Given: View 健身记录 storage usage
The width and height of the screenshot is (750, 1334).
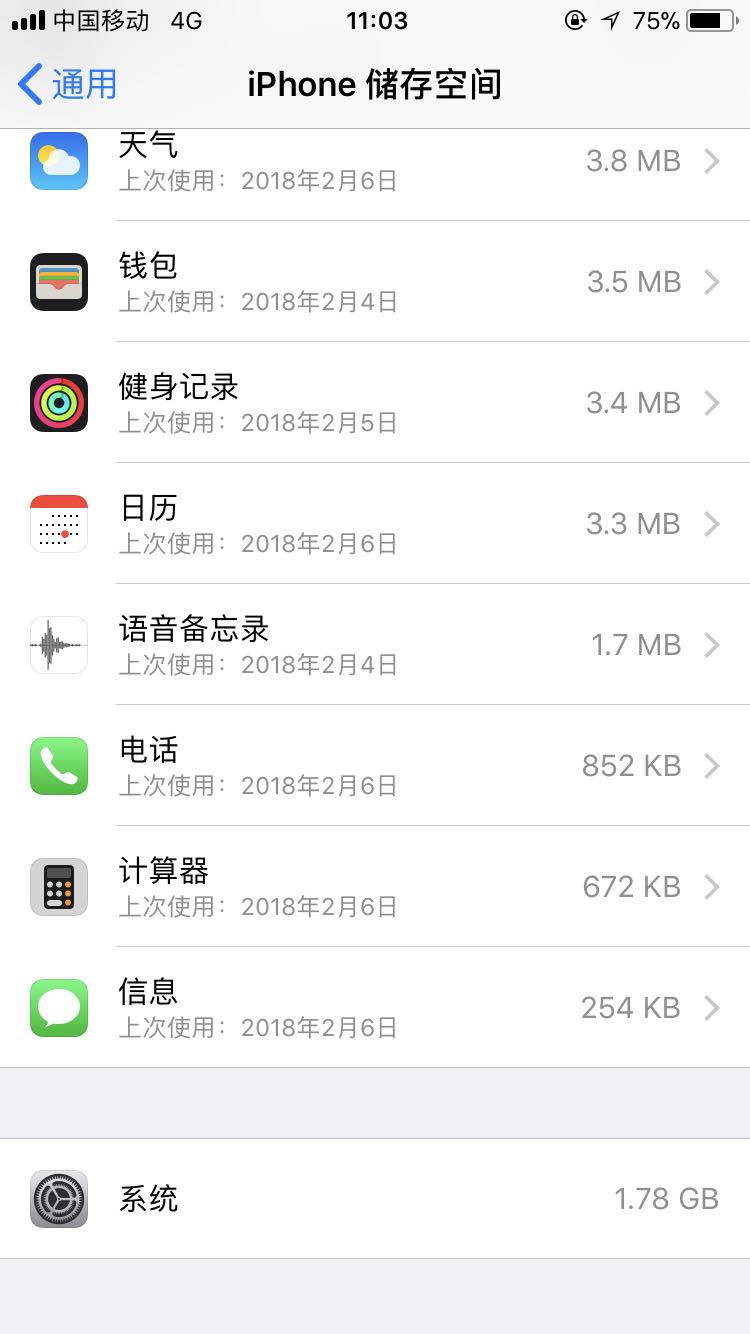Looking at the screenshot, I should (x=375, y=403).
